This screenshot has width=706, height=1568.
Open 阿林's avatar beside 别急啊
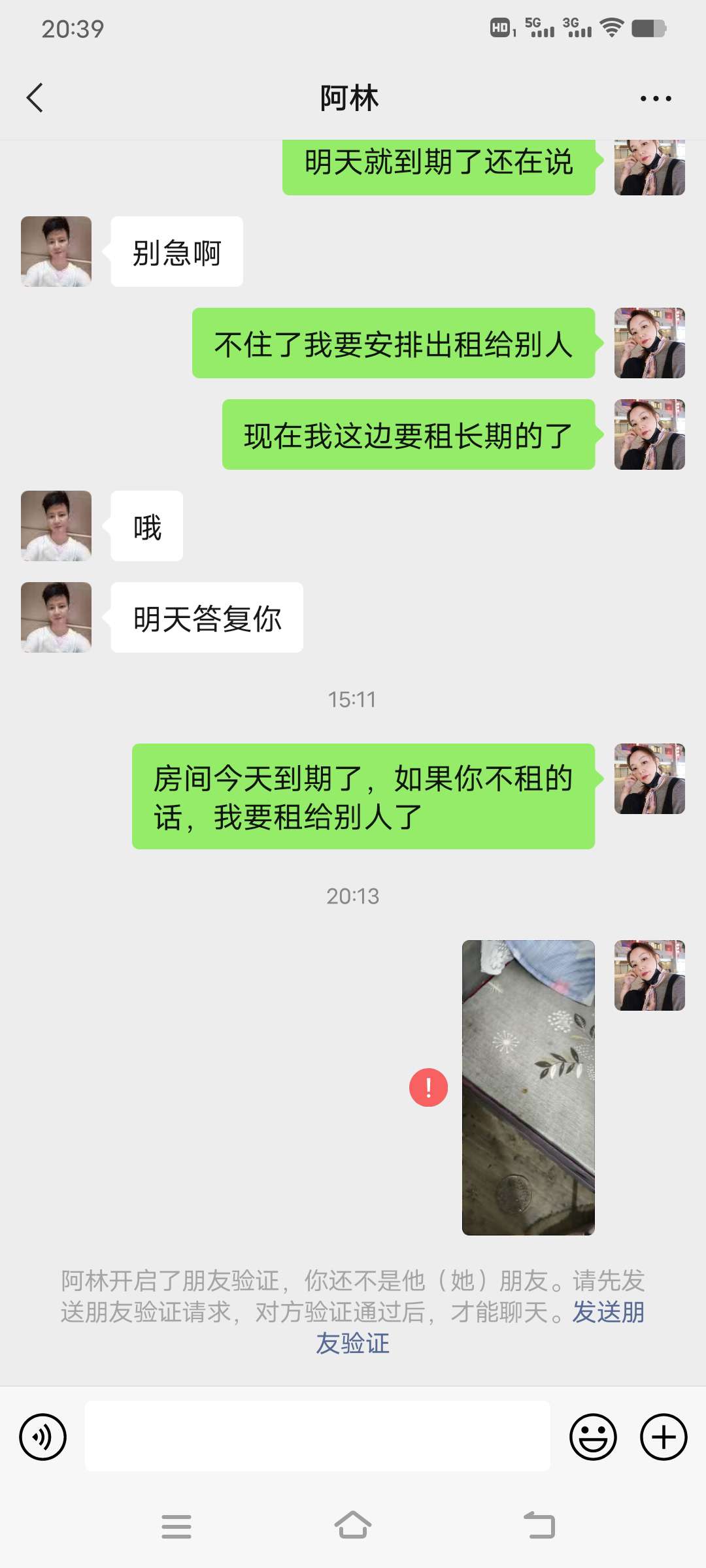pyautogui.click(x=56, y=252)
